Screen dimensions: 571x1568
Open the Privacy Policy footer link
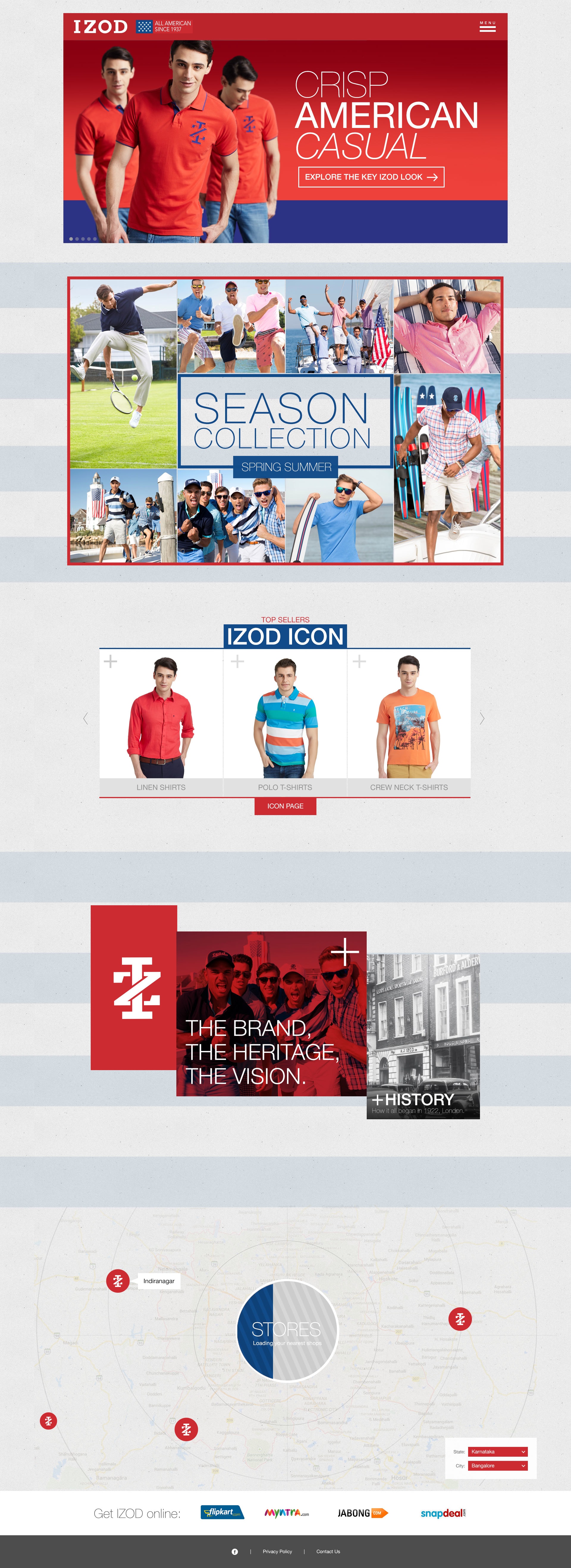click(x=277, y=1552)
